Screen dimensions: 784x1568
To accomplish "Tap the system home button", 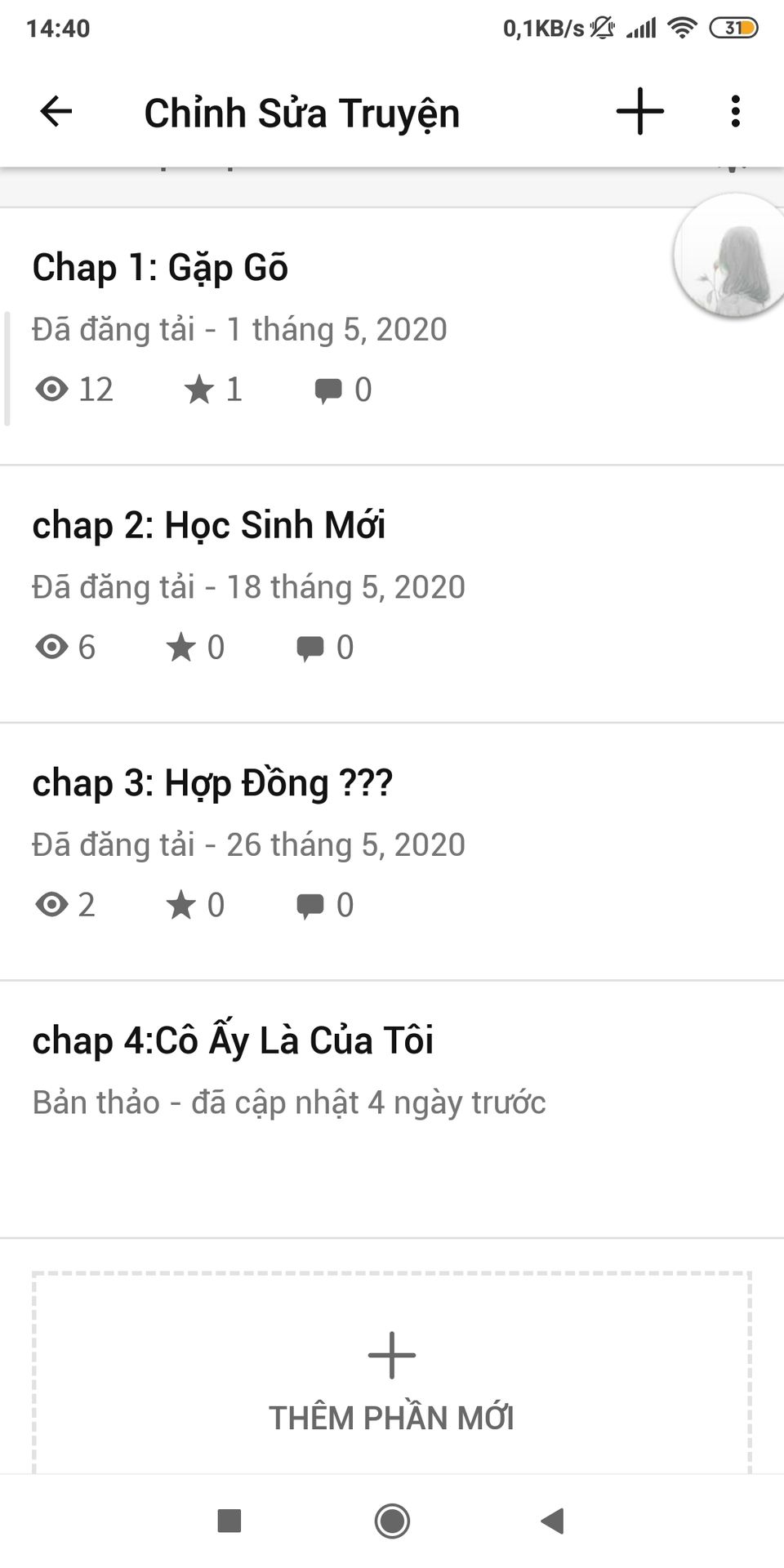I will [x=392, y=1521].
